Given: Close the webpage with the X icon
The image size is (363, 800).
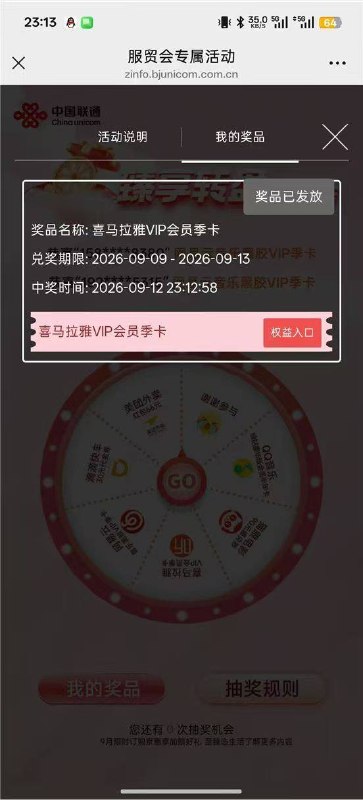Looking at the screenshot, I should click(x=18, y=63).
